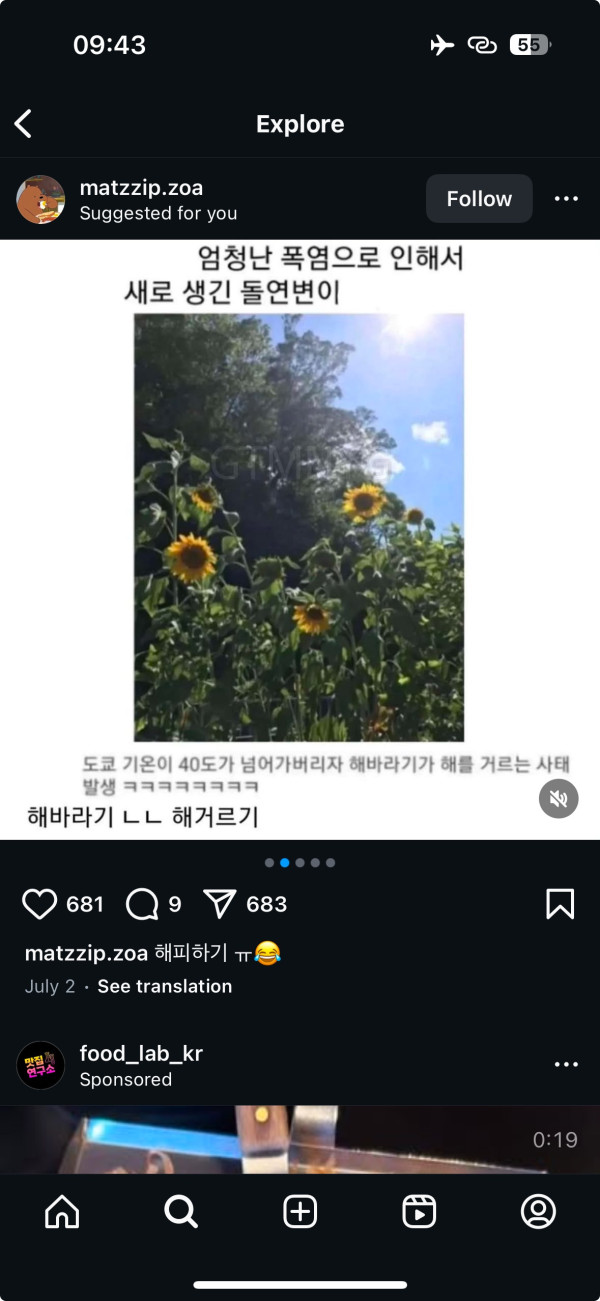Bookmark the matzzip.zoa post

(560, 904)
